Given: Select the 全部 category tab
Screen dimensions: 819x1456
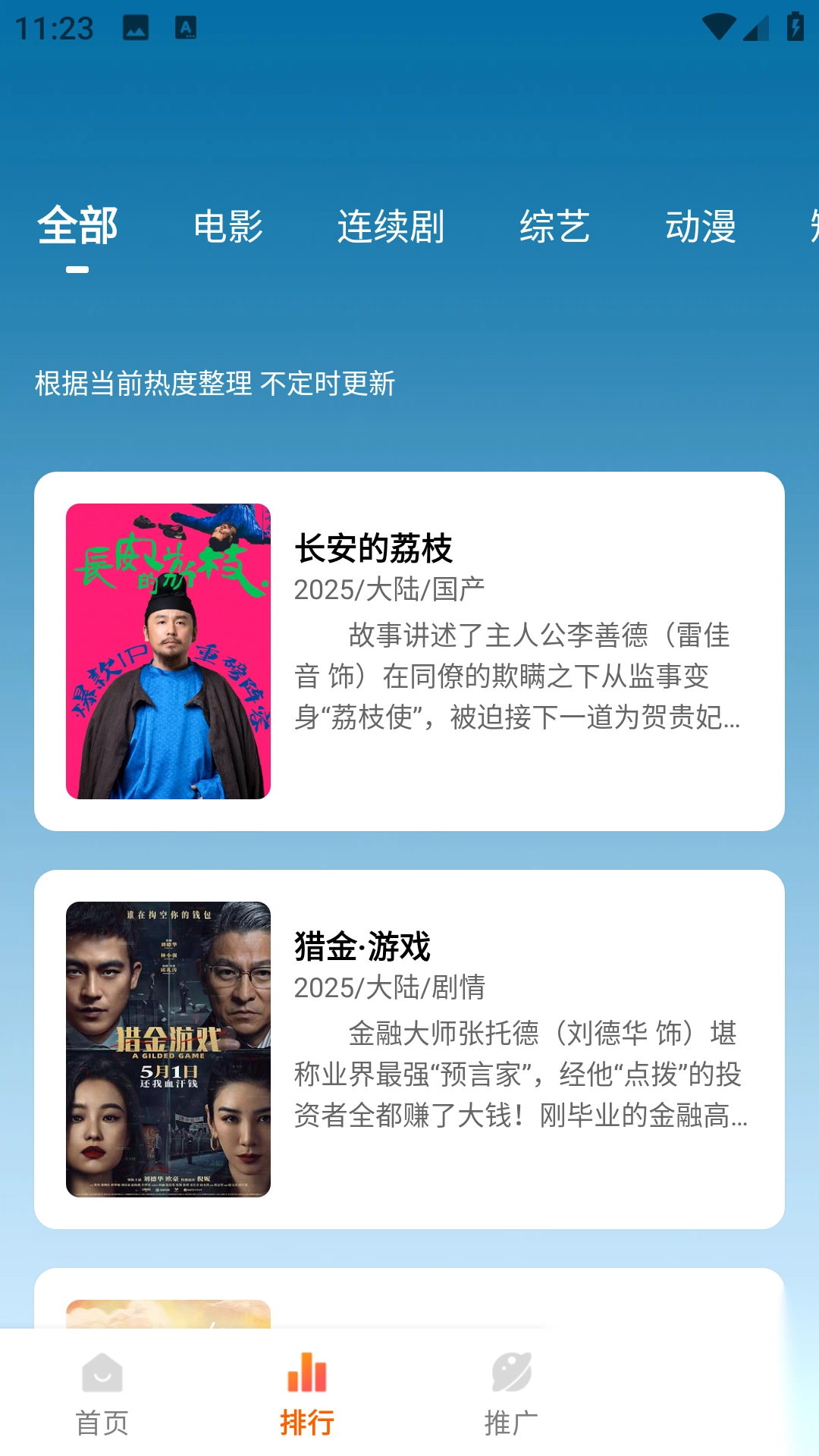Looking at the screenshot, I should coord(77,226).
